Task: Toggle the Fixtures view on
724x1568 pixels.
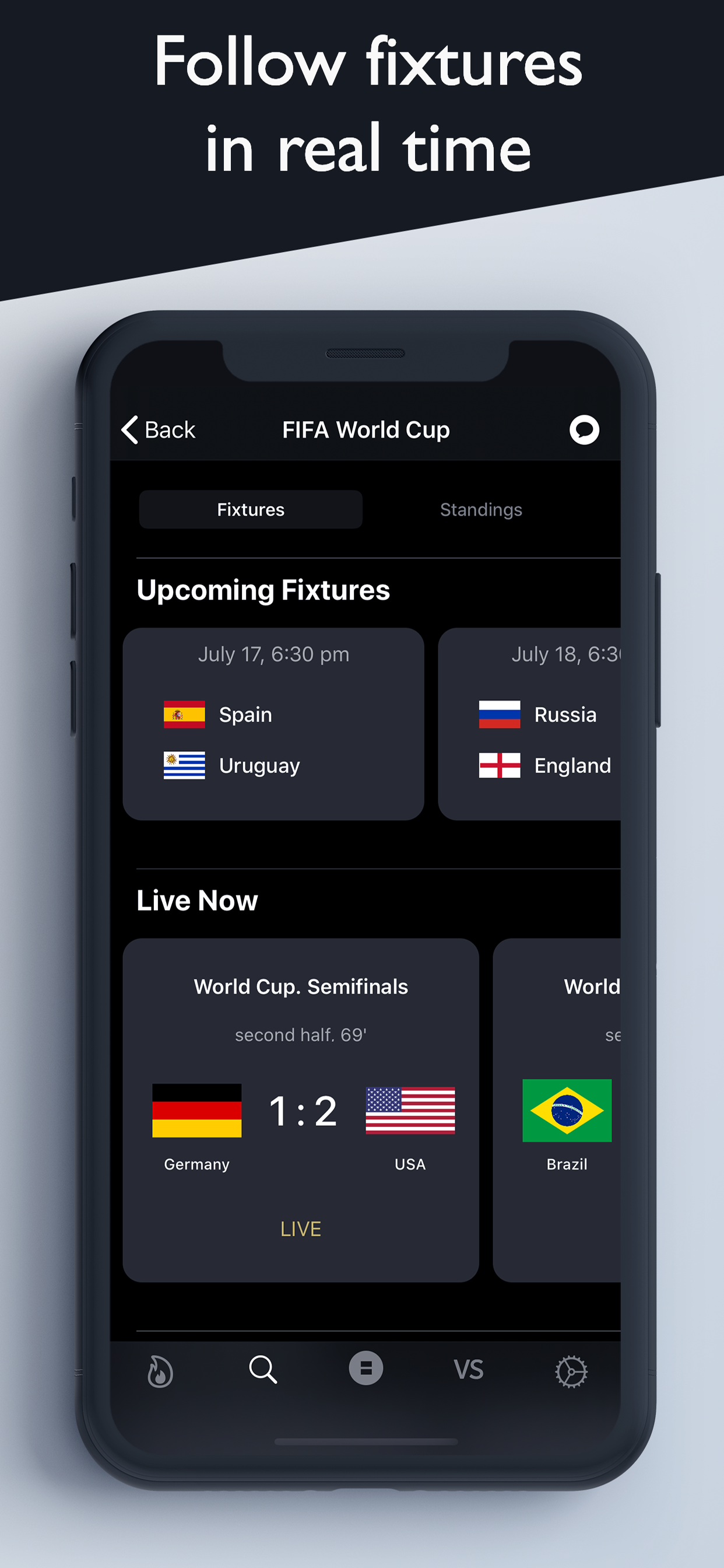Action: coord(250,509)
